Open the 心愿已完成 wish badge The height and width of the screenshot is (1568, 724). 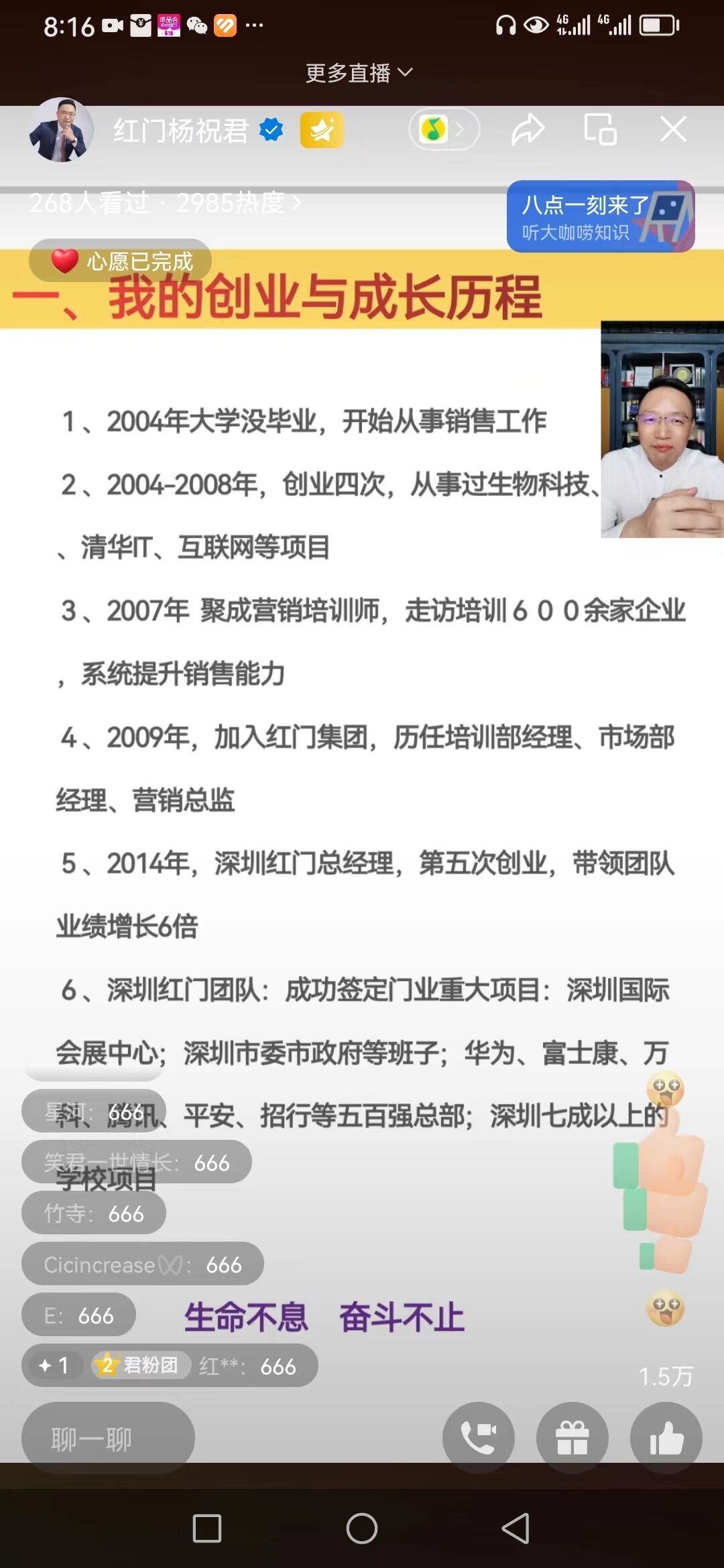pos(121,261)
